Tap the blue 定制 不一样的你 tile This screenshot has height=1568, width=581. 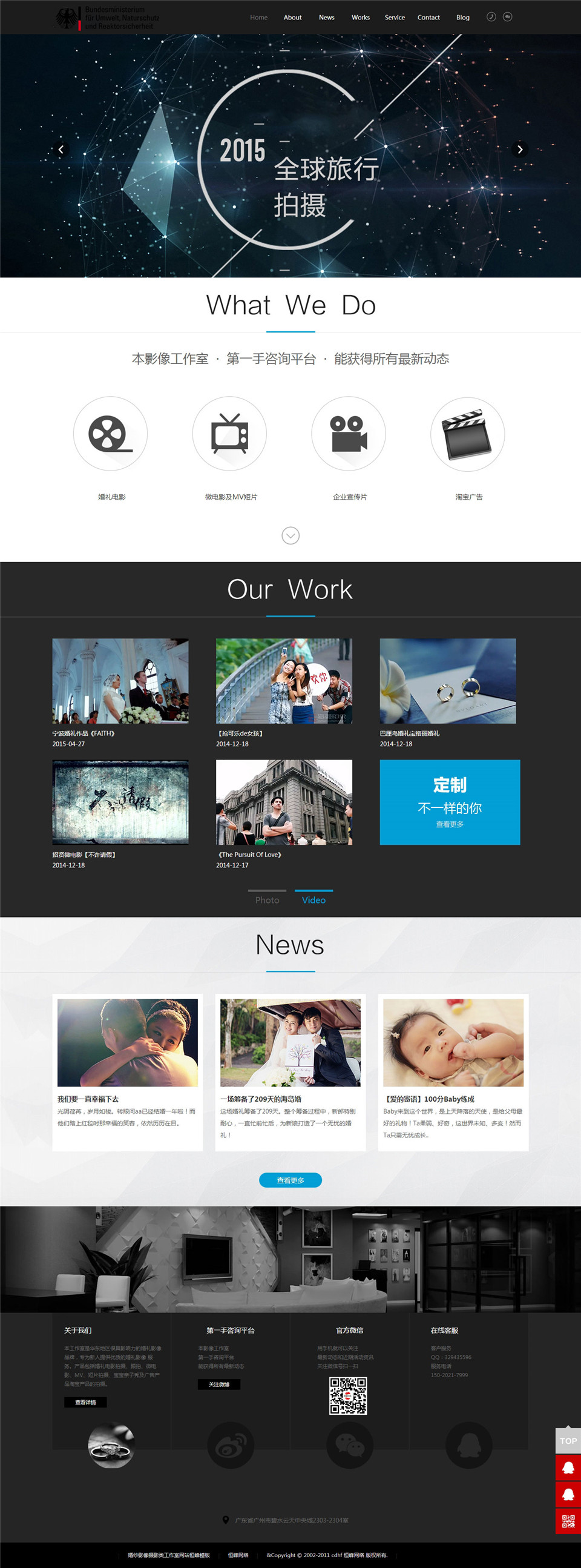point(450,802)
